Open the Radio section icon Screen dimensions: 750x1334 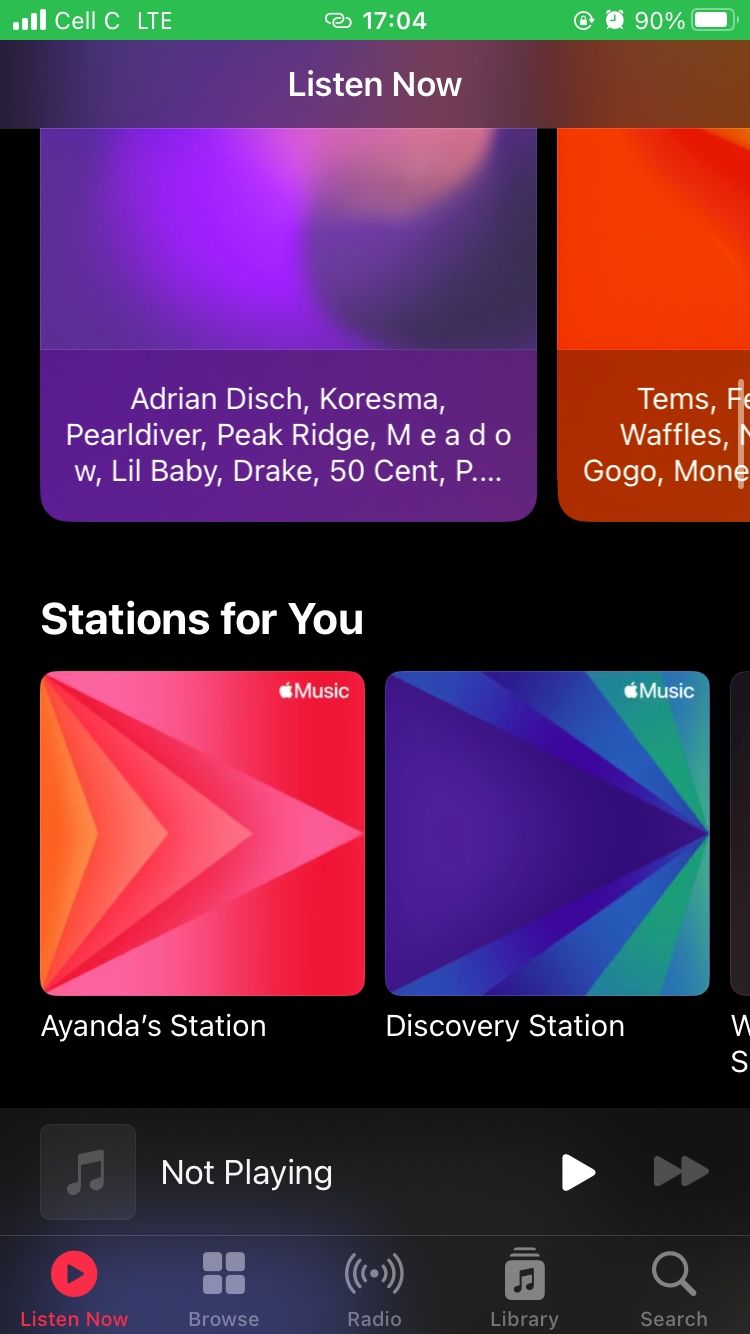tap(374, 1273)
